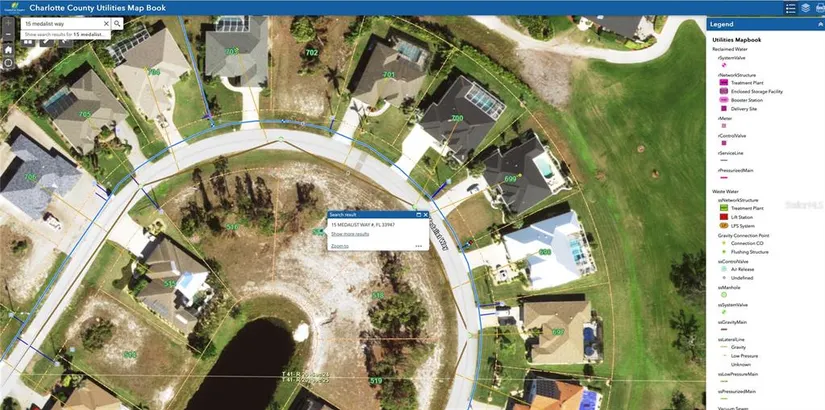Collapse the Legend panel
This screenshot has height=410, width=825.
818,24
